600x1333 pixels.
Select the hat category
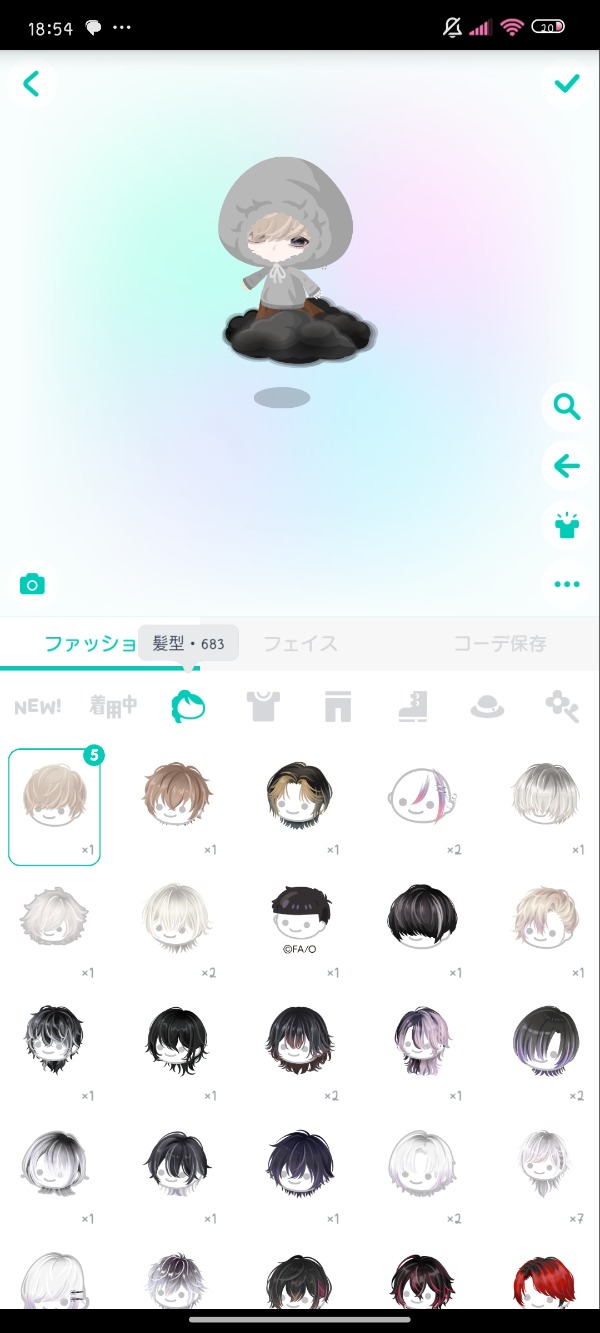(x=487, y=707)
